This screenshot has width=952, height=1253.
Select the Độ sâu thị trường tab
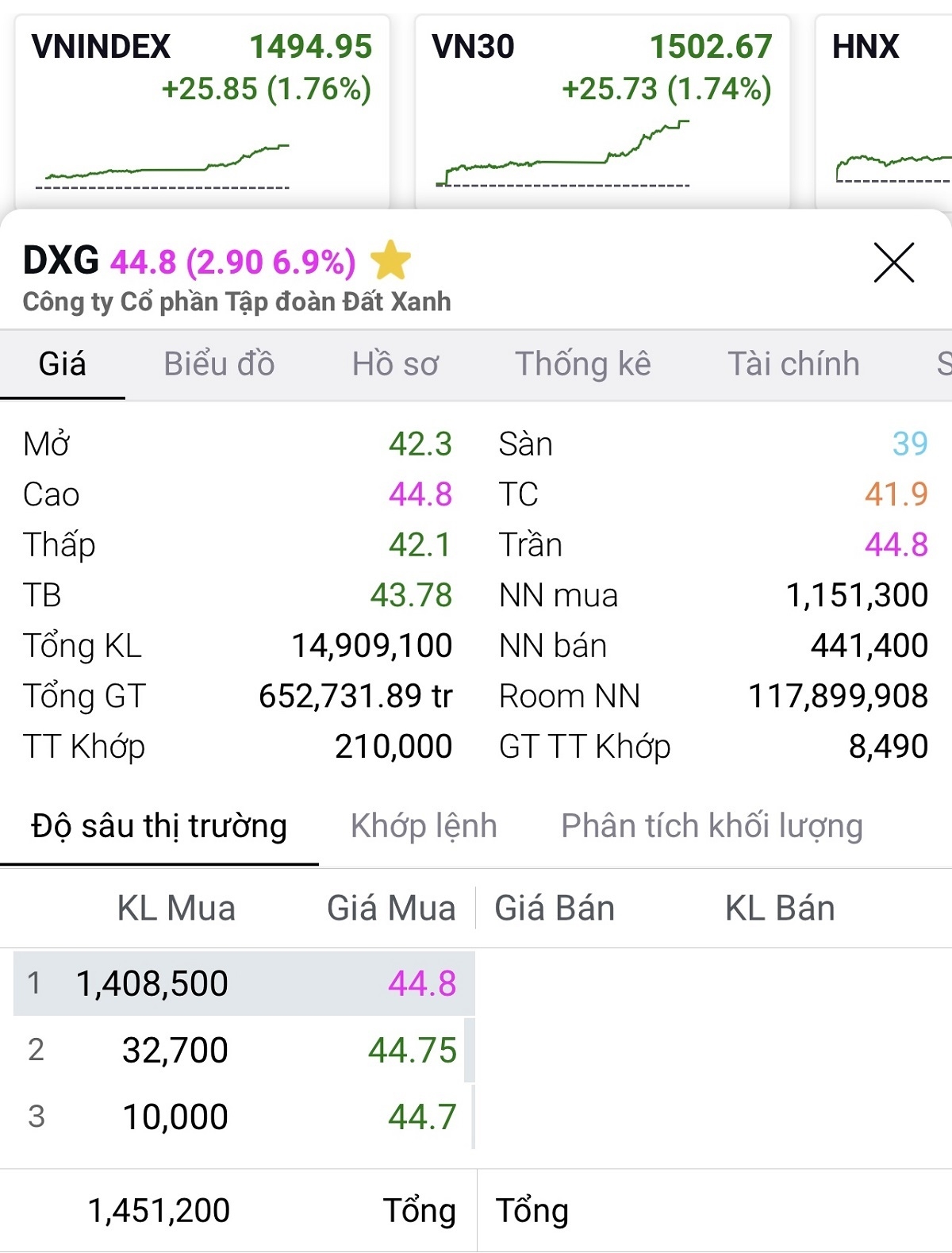point(157,825)
